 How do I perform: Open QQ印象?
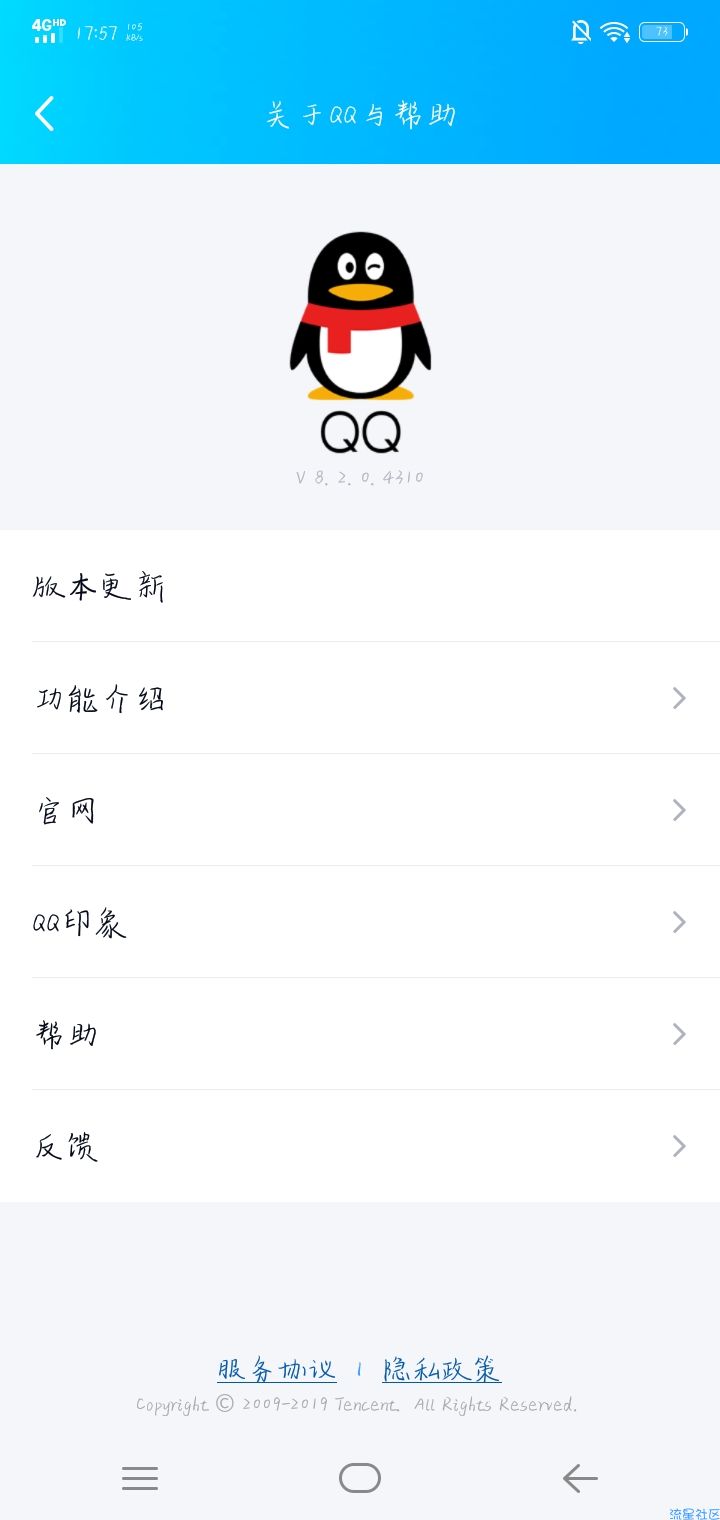(360, 922)
